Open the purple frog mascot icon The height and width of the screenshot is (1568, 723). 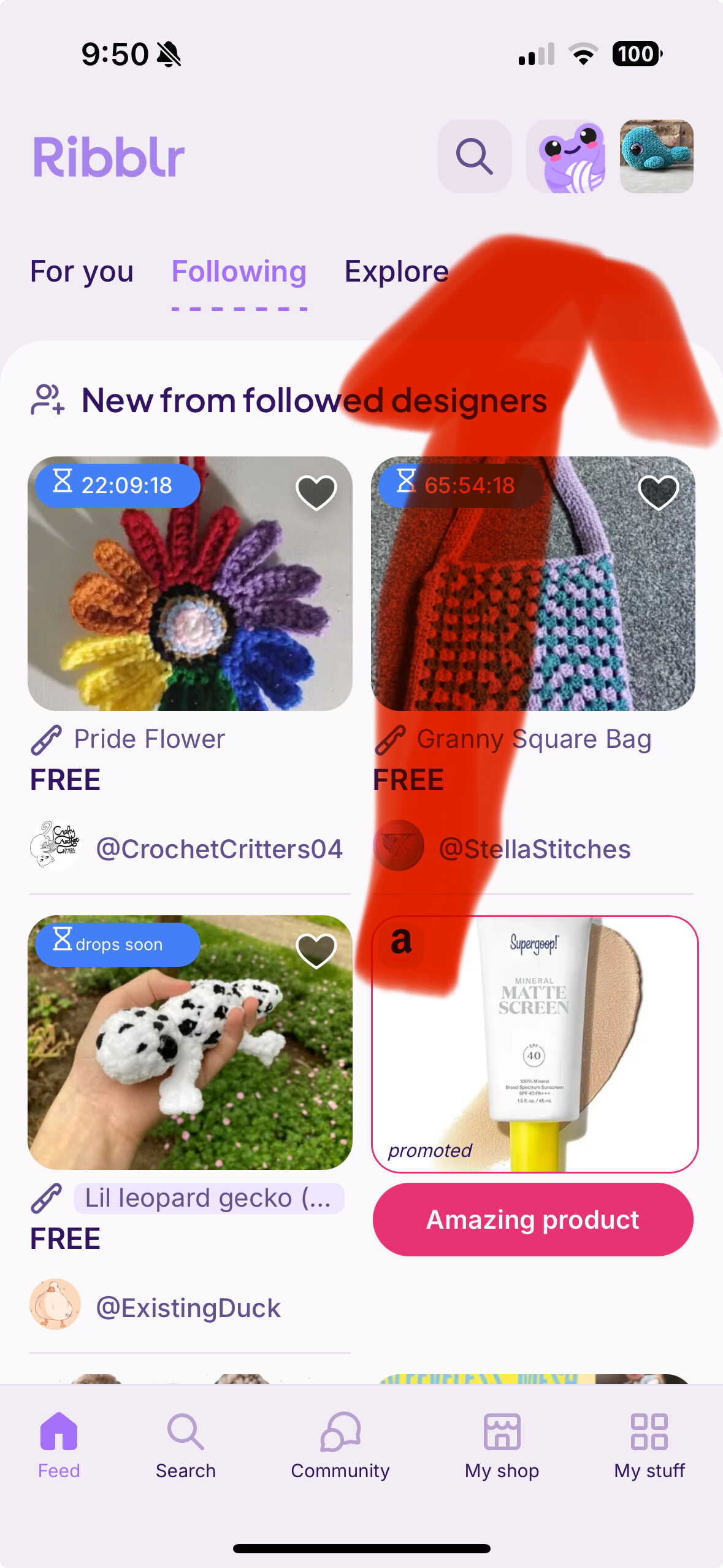point(566,156)
